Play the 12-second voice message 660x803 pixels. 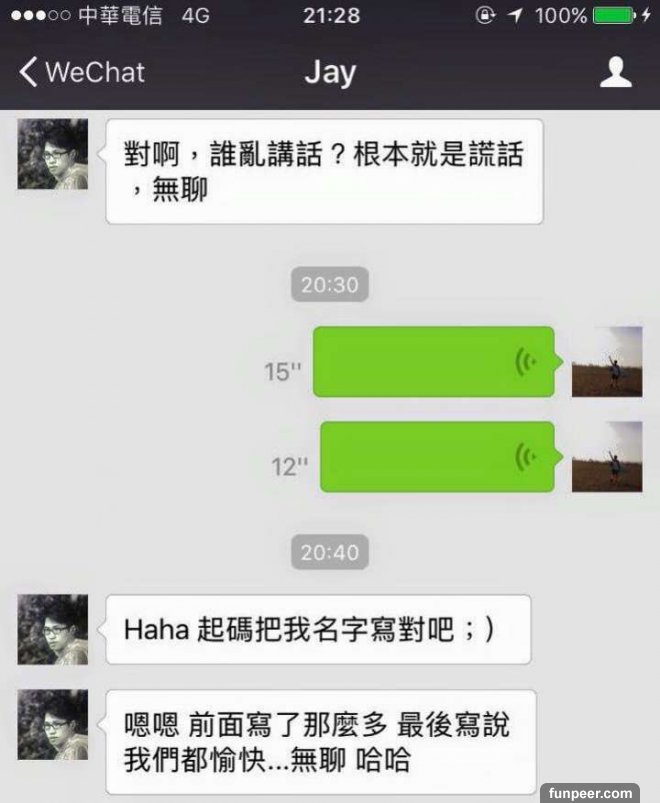coord(436,457)
